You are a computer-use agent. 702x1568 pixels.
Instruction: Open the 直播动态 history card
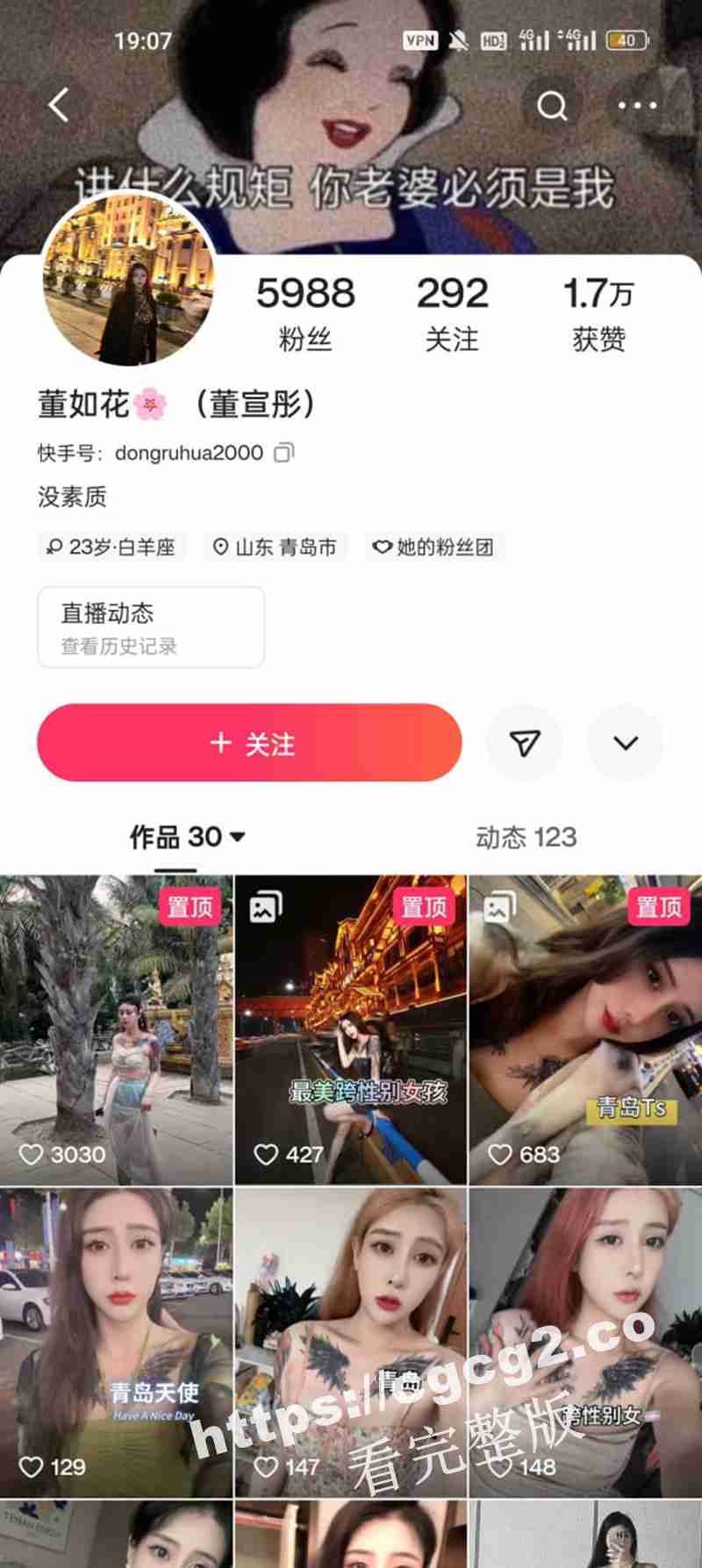(151, 627)
